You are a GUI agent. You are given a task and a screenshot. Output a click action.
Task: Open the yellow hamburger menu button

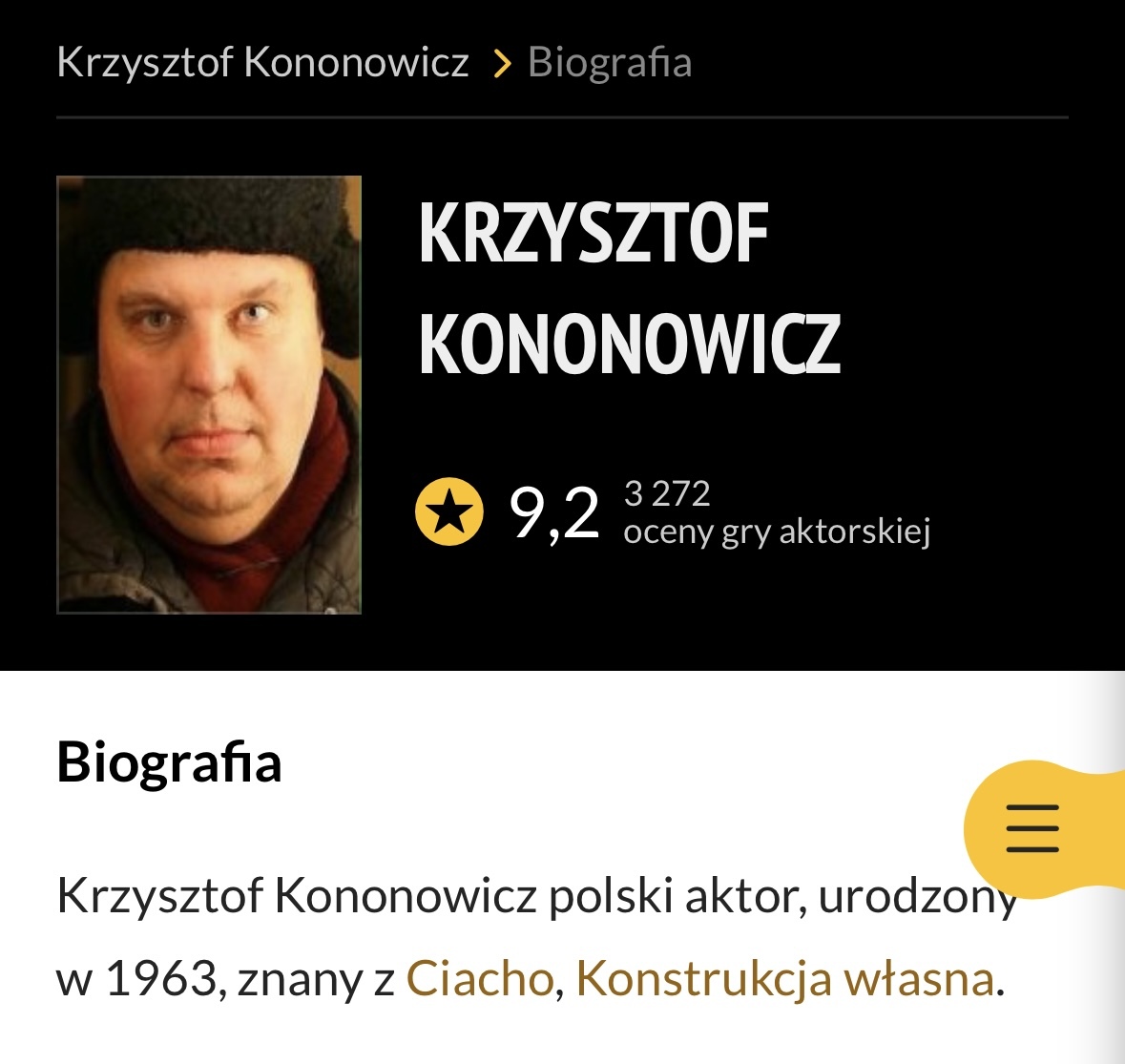[x=1032, y=828]
